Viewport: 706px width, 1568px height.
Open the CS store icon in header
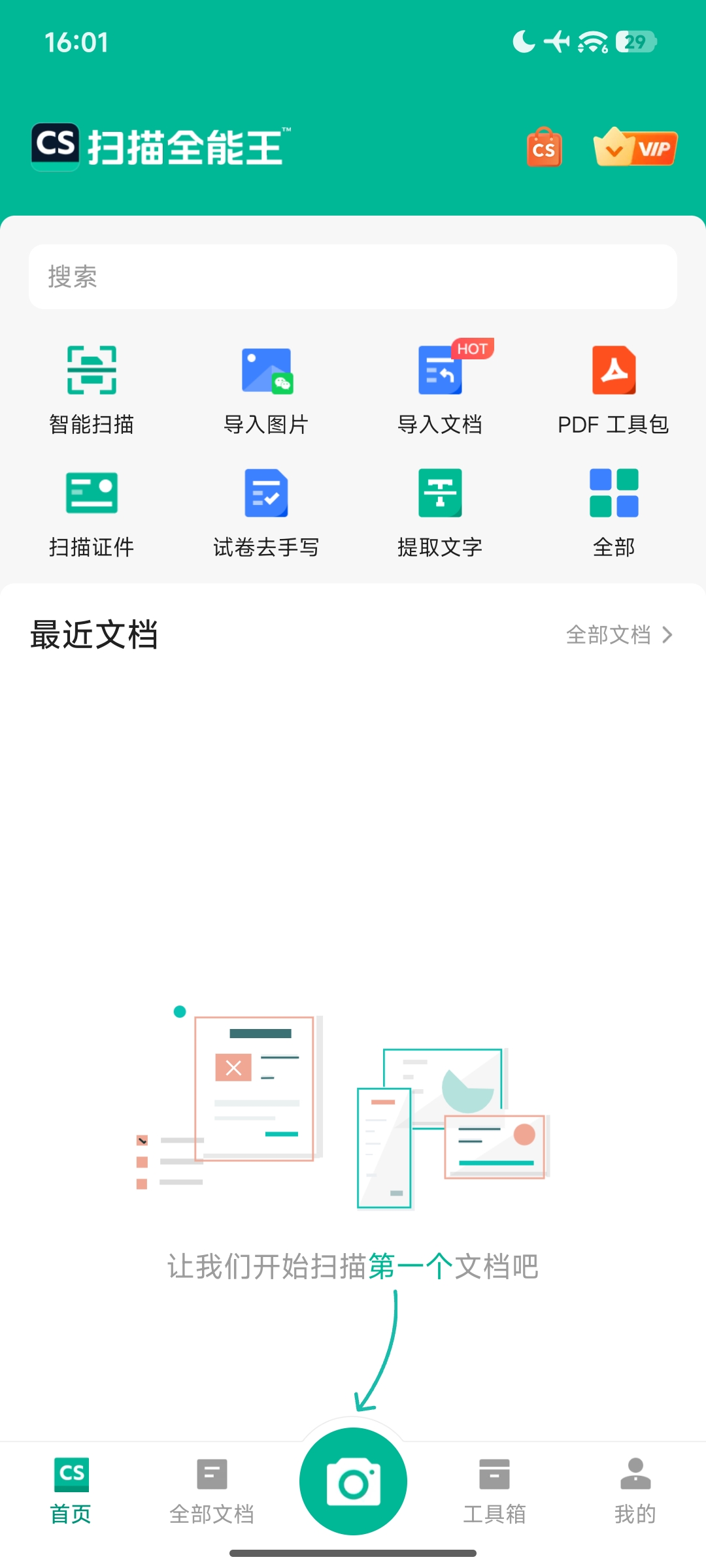coord(543,148)
